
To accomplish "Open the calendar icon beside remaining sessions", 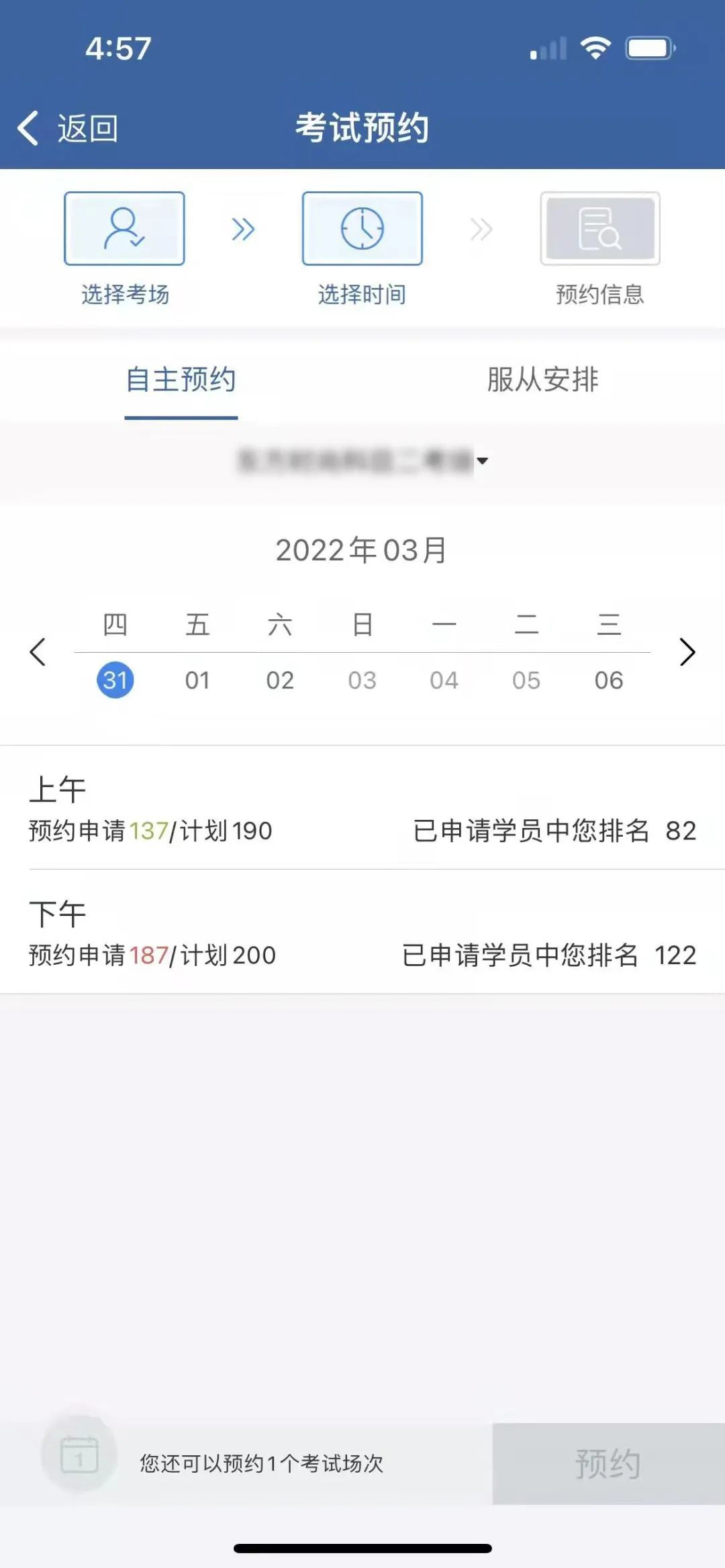I will click(79, 1454).
